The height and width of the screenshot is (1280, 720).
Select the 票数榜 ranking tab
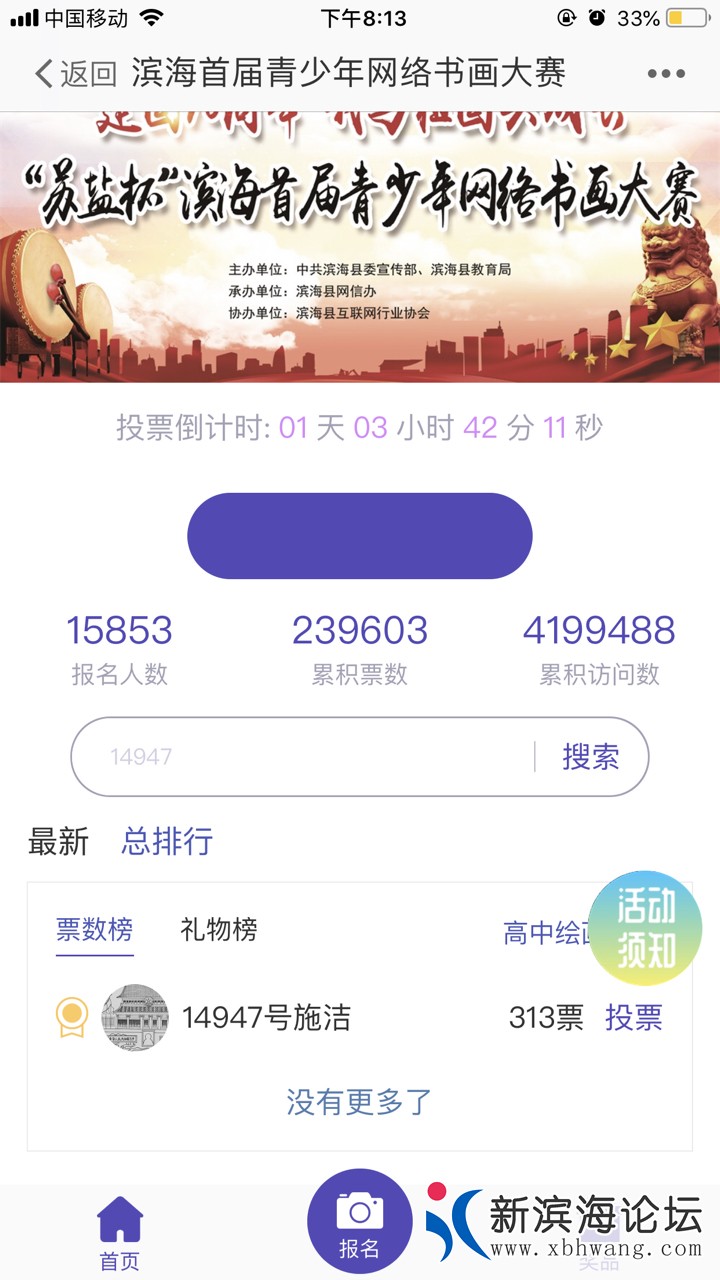[x=94, y=930]
